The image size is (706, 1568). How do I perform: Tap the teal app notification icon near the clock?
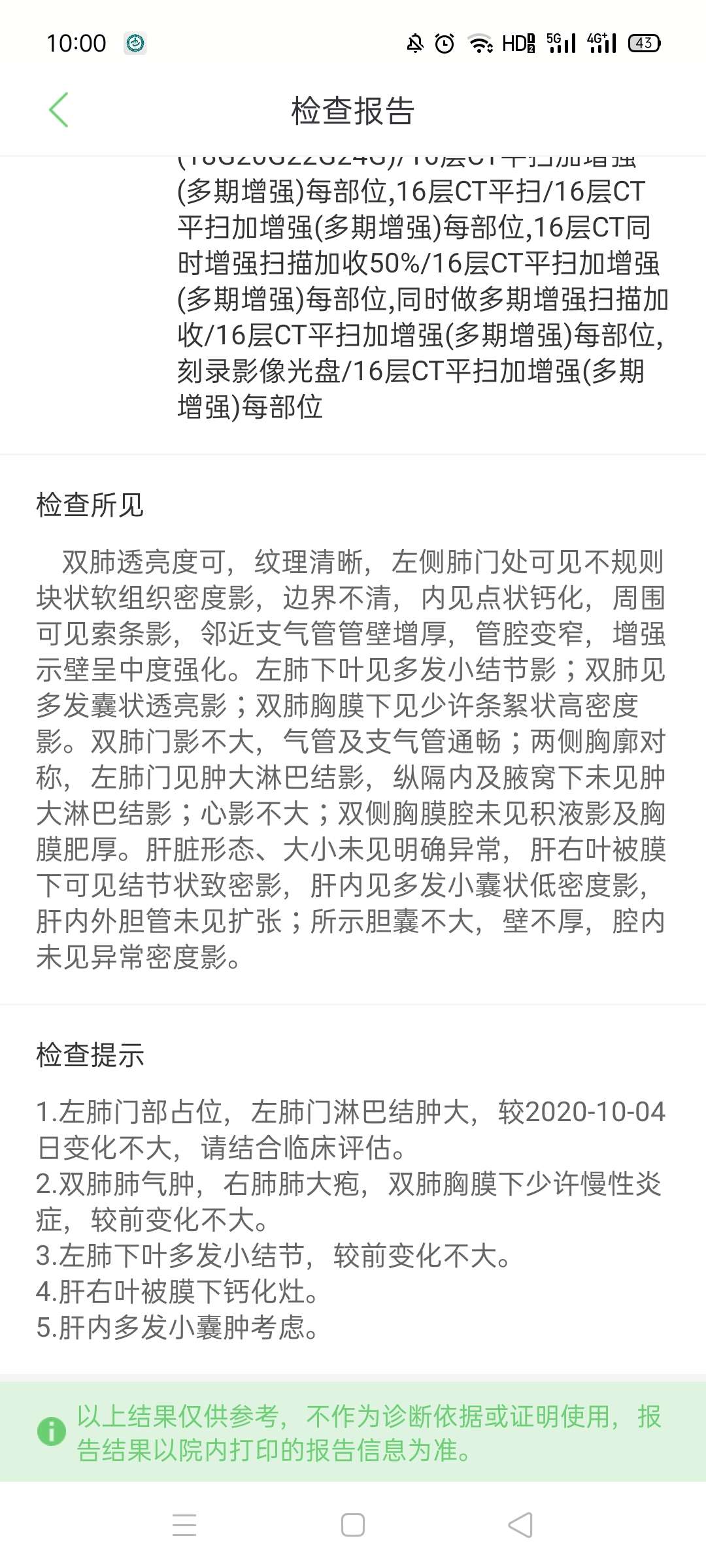click(135, 42)
